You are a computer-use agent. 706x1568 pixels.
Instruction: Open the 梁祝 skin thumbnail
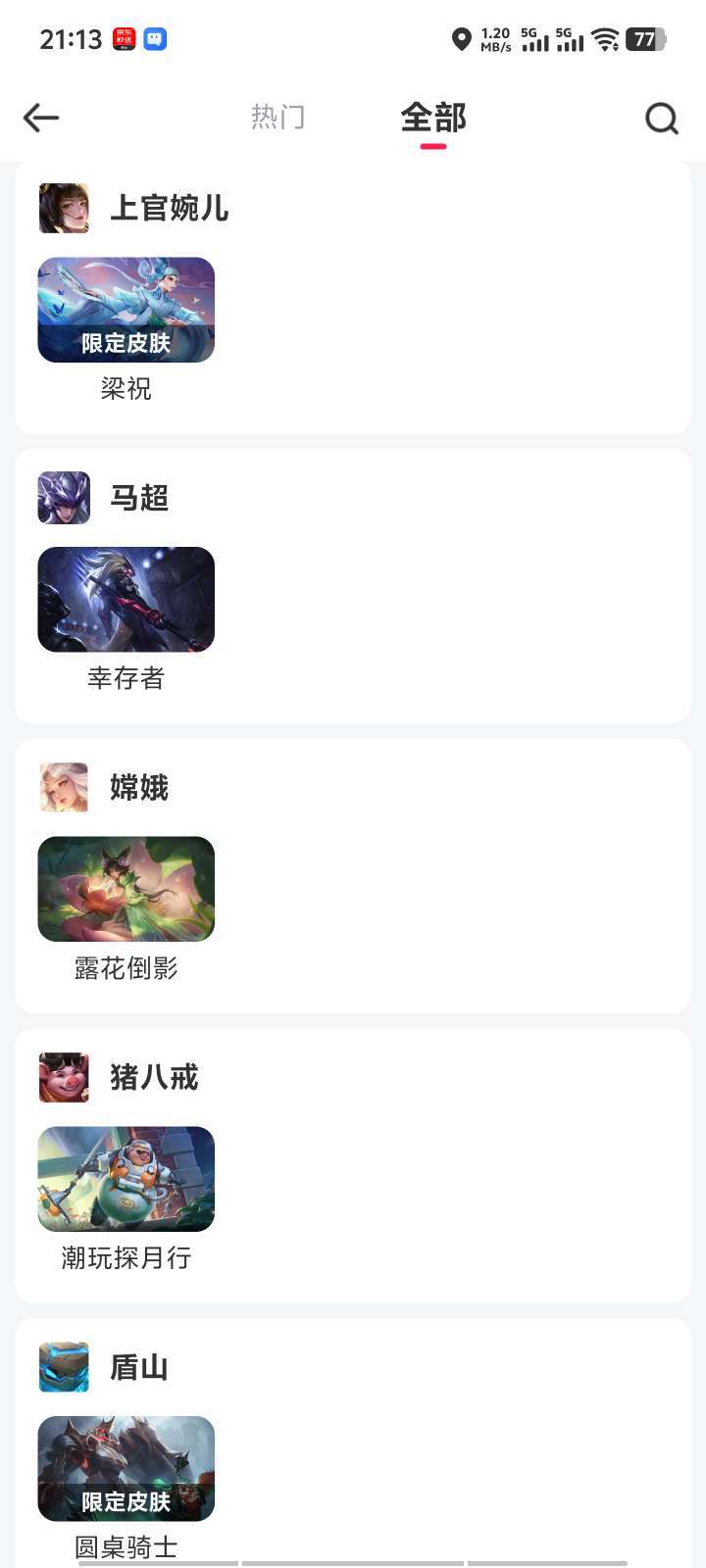coord(126,310)
